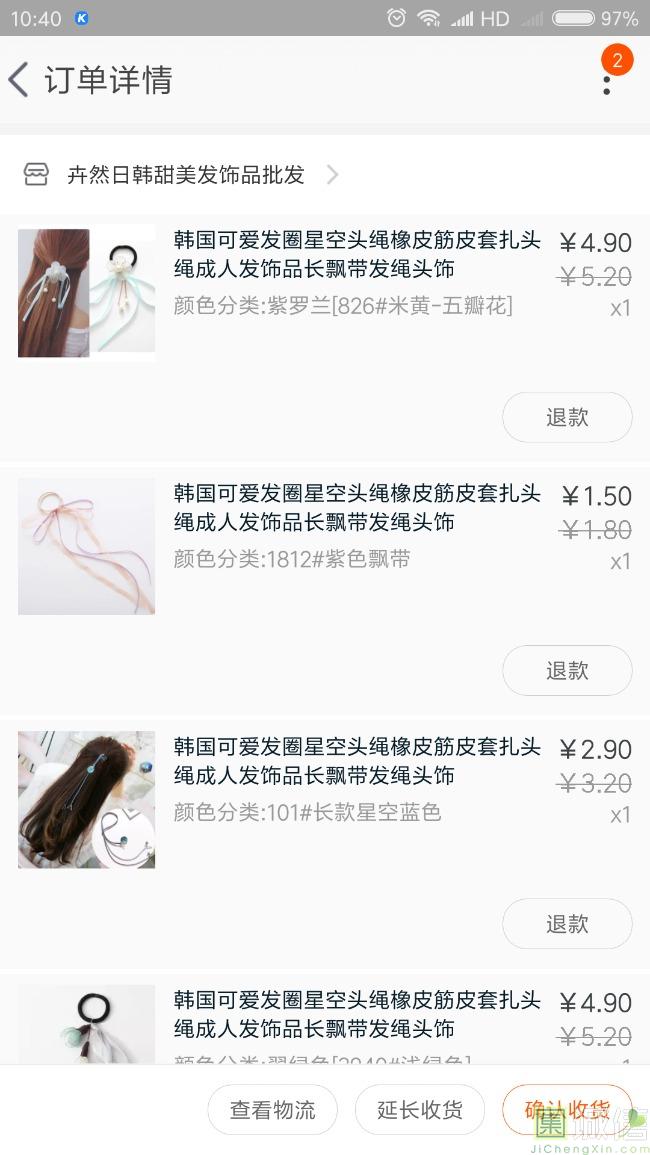This screenshot has height=1155, width=650.
Task: Request 退款 for the 1812#紫色飘带 item
Action: 567,670
